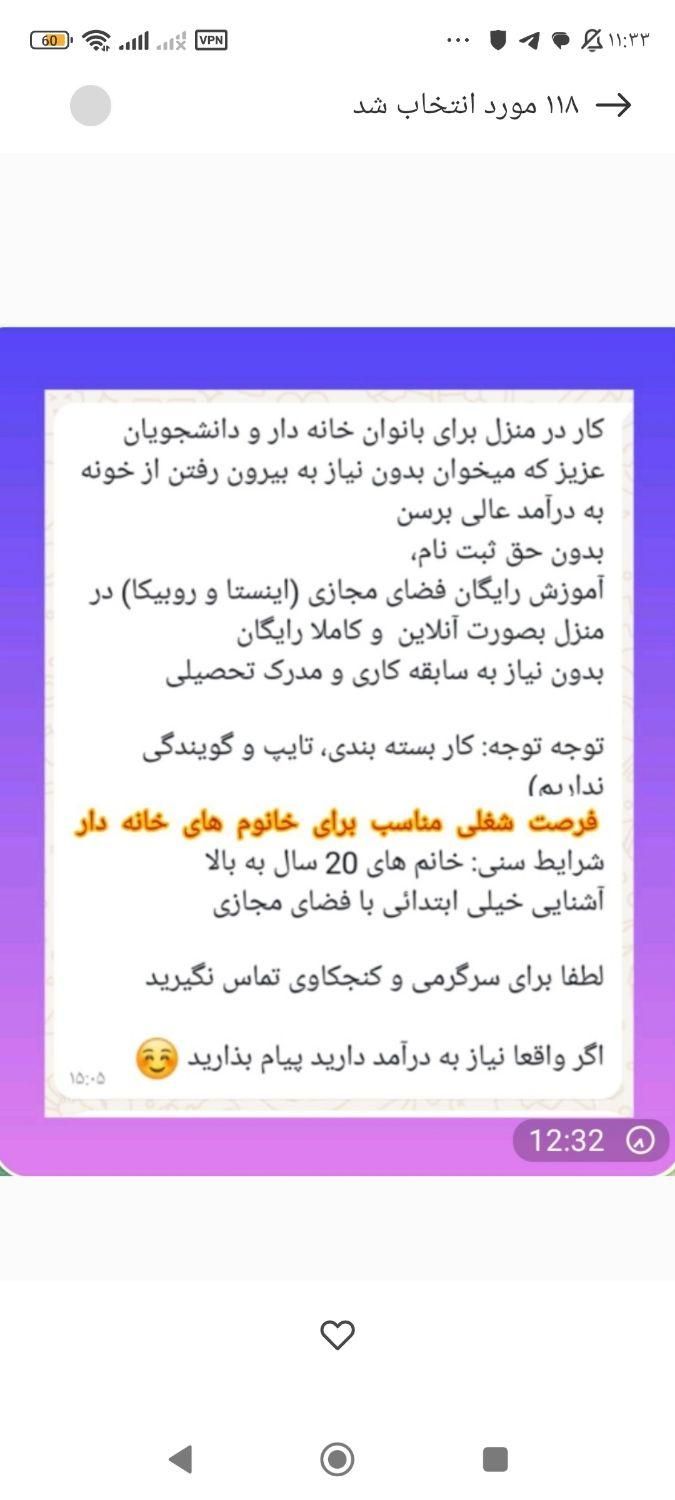Open recent apps from the navigation bar
Image resolution: width=675 pixels, height=1500 pixels.
[495, 1459]
